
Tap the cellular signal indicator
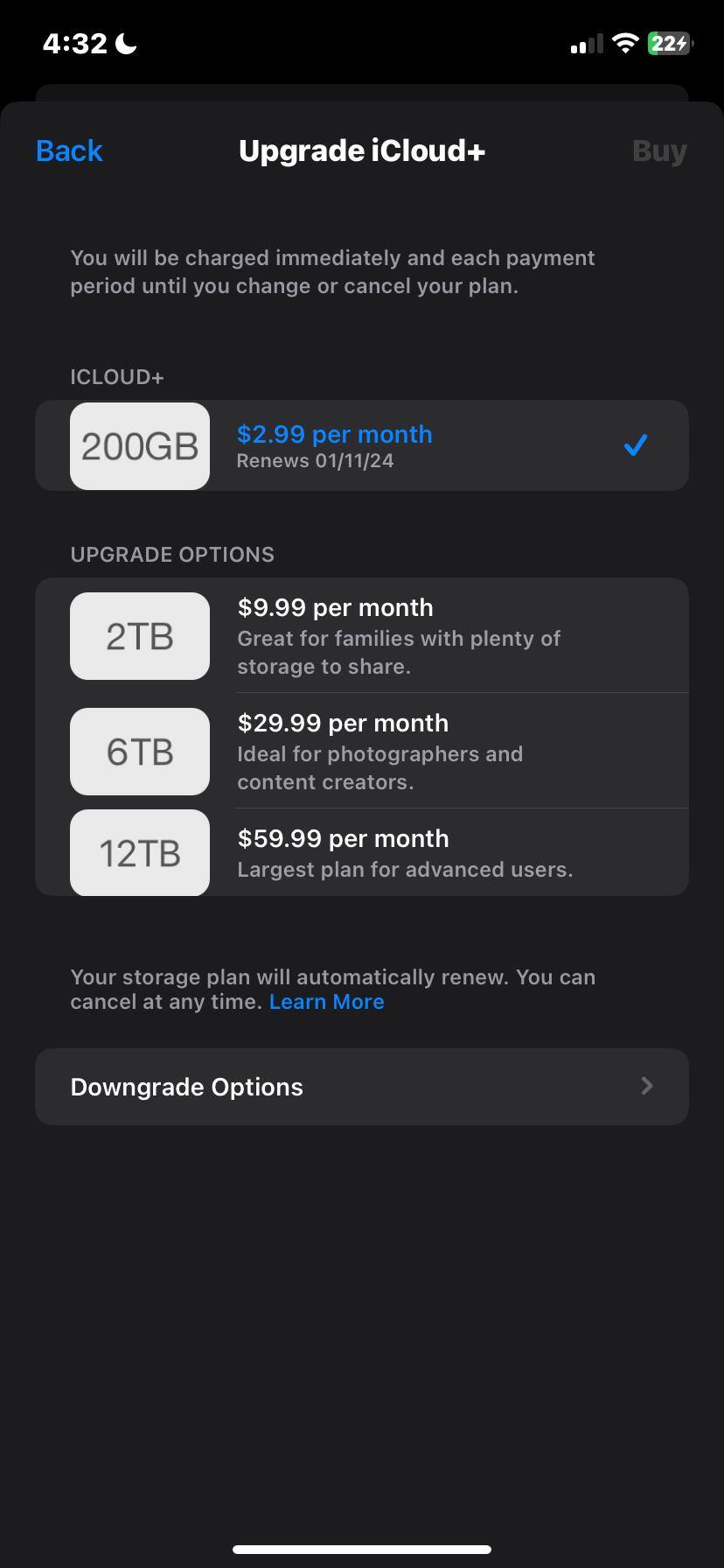(588, 43)
